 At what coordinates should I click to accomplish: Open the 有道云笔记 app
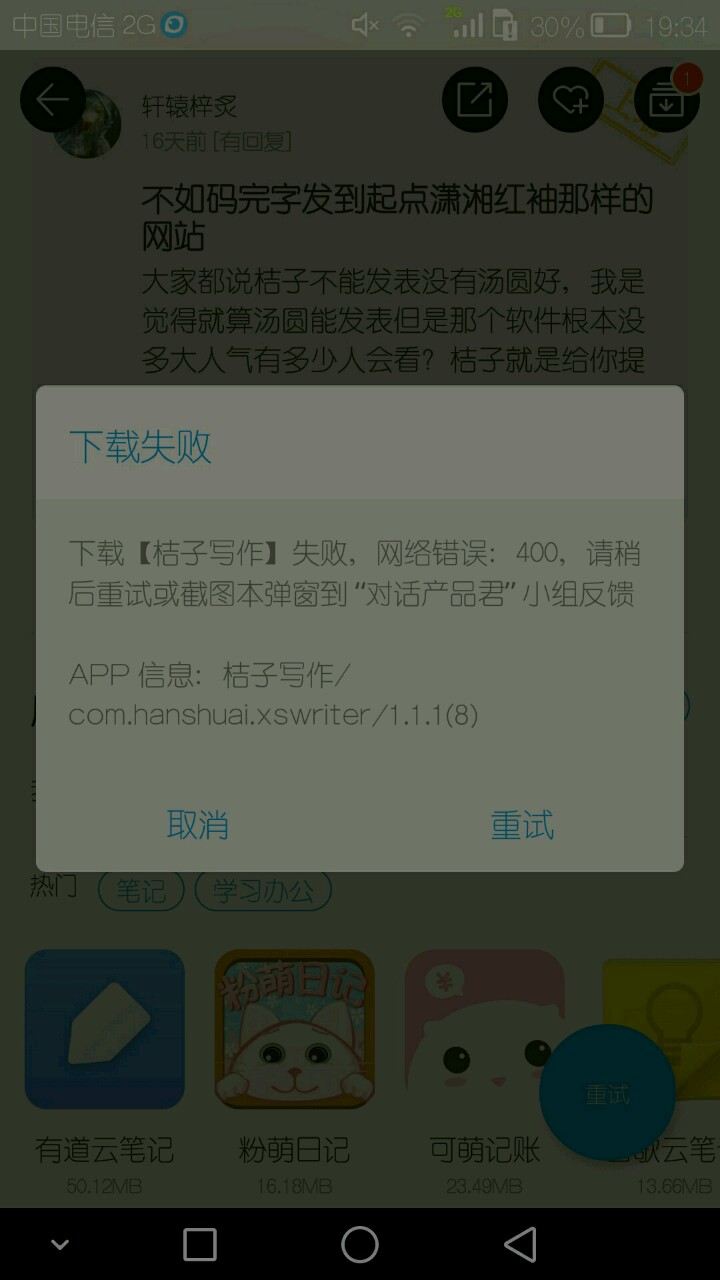pos(105,1029)
